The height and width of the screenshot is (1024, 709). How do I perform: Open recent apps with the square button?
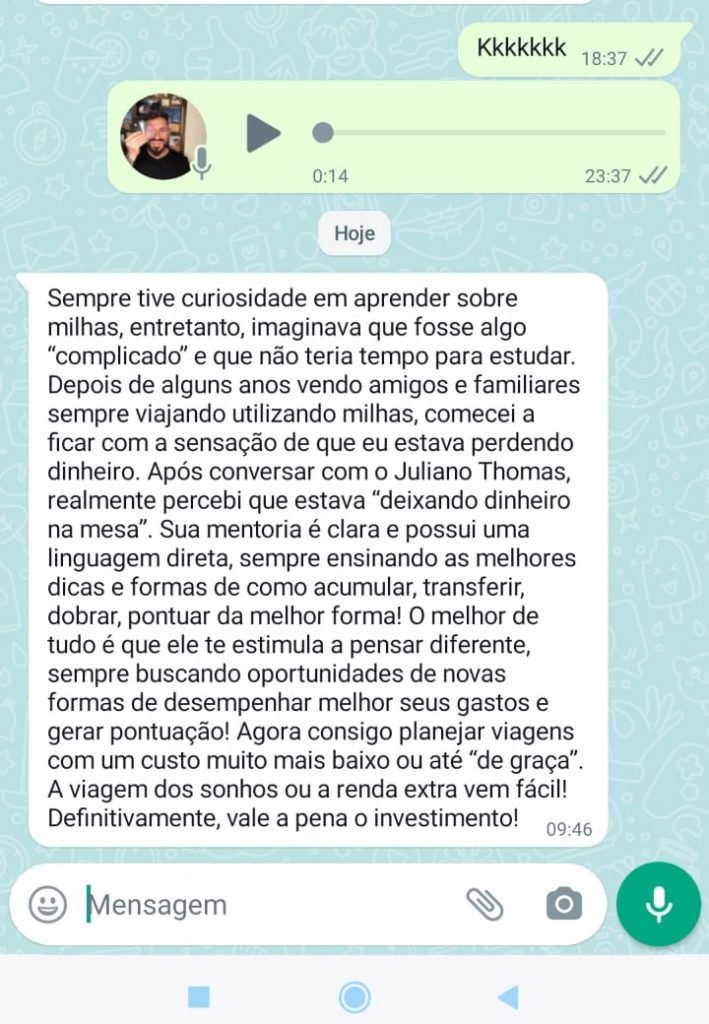coord(199,996)
